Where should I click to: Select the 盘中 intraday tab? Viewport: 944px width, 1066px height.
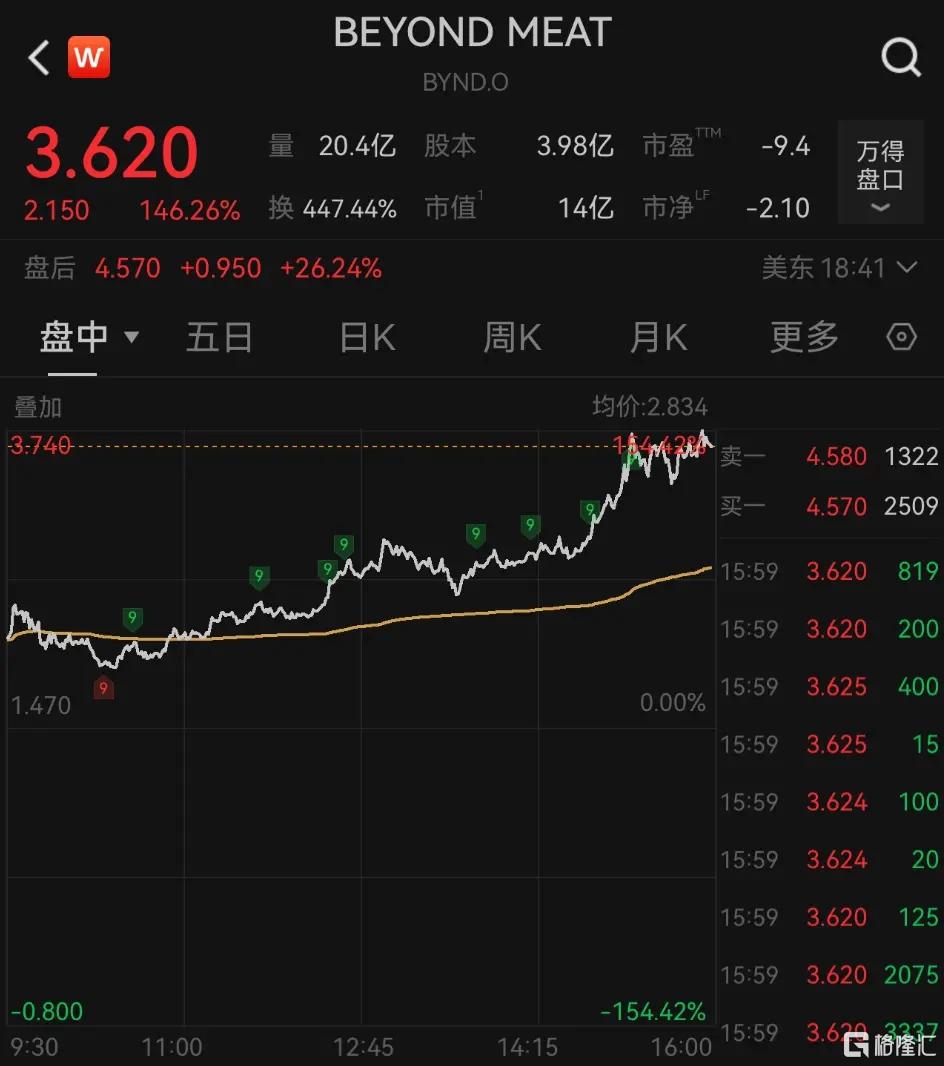[86, 338]
